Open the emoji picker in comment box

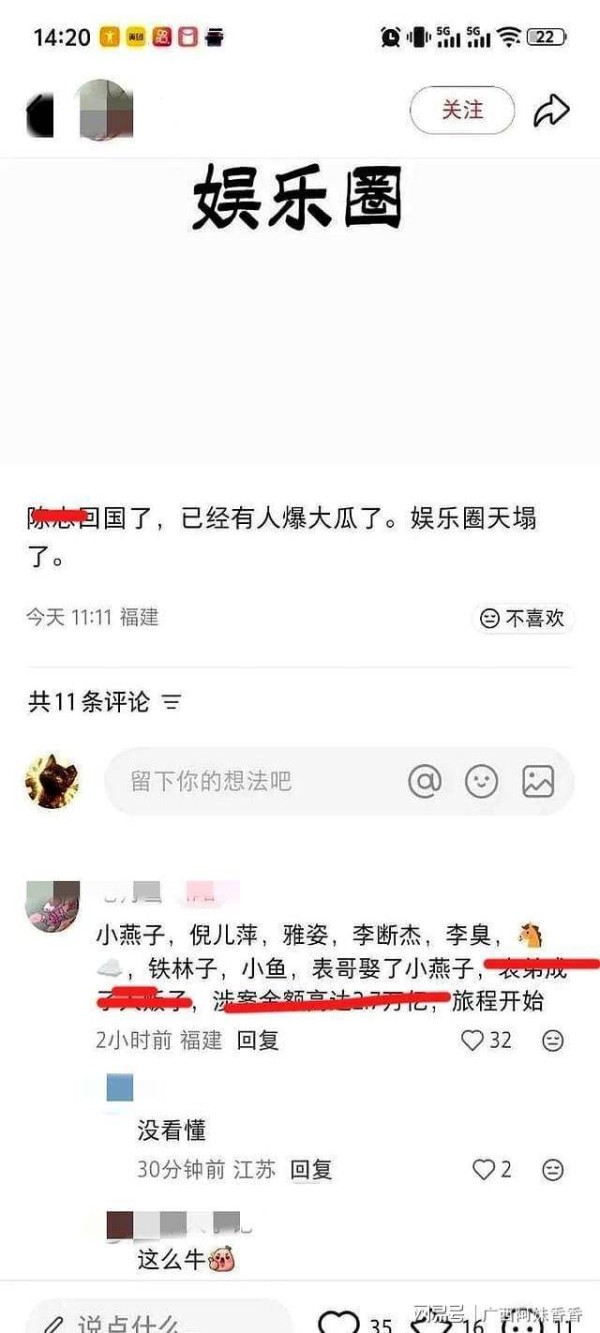coord(481,781)
